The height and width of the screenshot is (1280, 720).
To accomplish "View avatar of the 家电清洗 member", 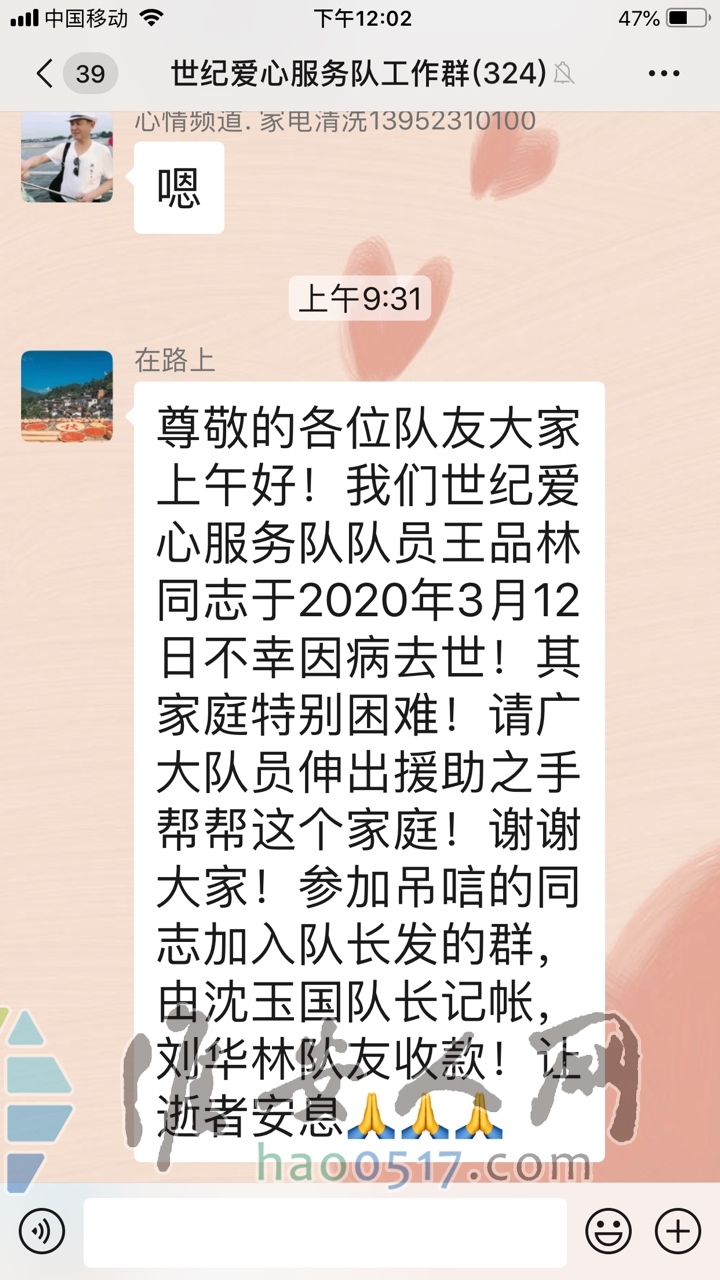I will [67, 157].
